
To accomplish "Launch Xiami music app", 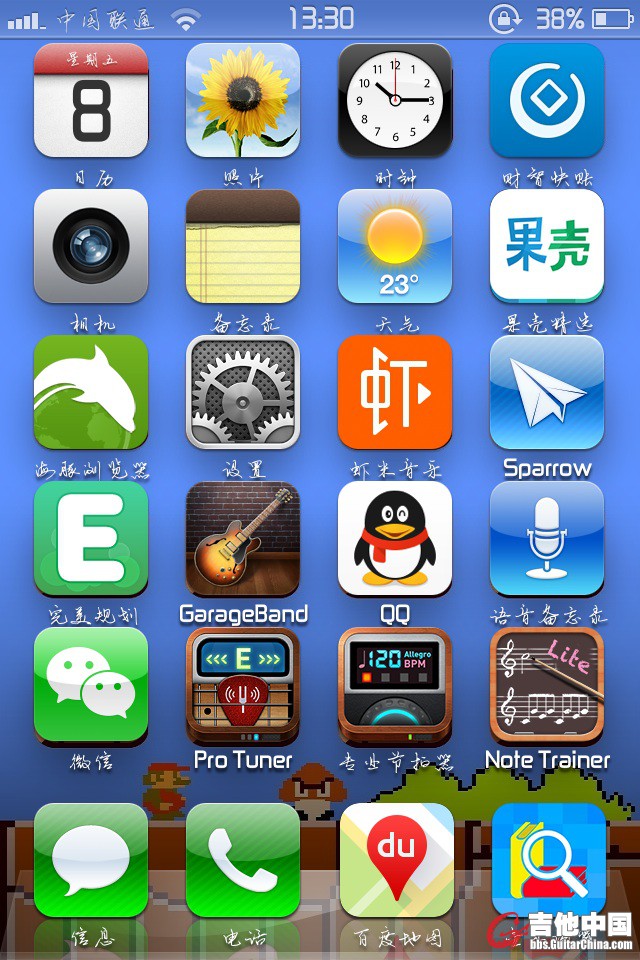I will pos(395,392).
